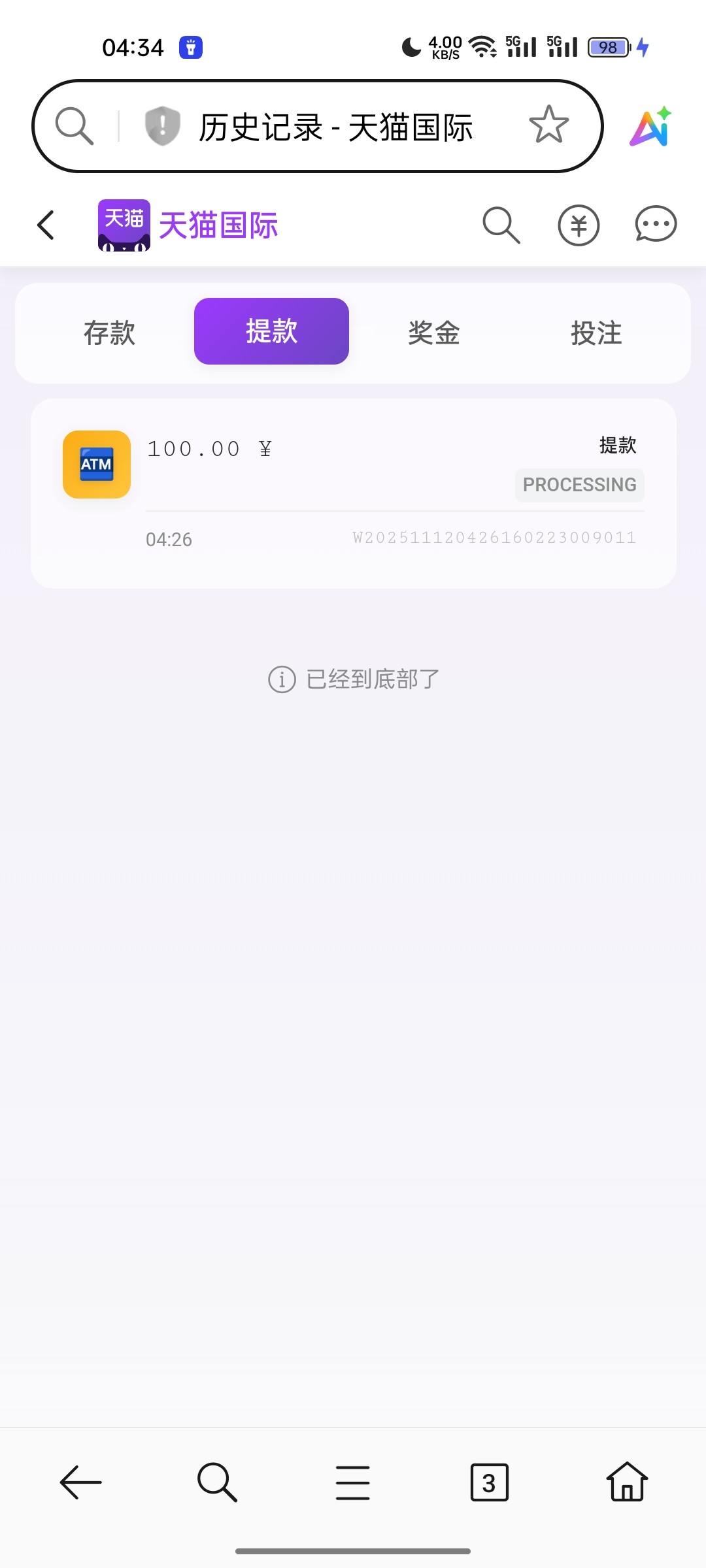
Task: Tap the PROCESSING status label
Action: tap(579, 485)
